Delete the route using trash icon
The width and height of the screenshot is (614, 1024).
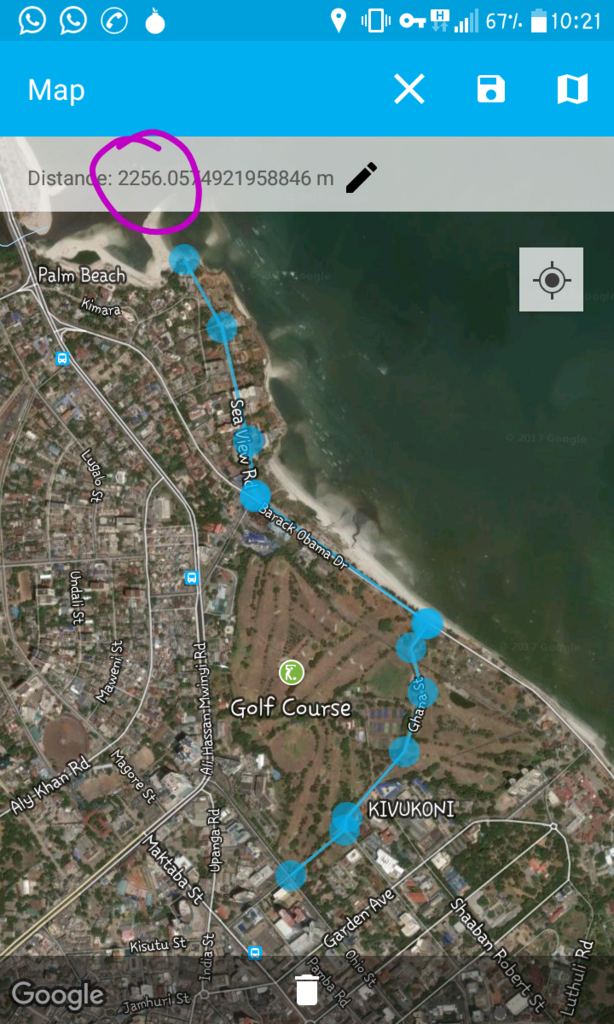307,991
